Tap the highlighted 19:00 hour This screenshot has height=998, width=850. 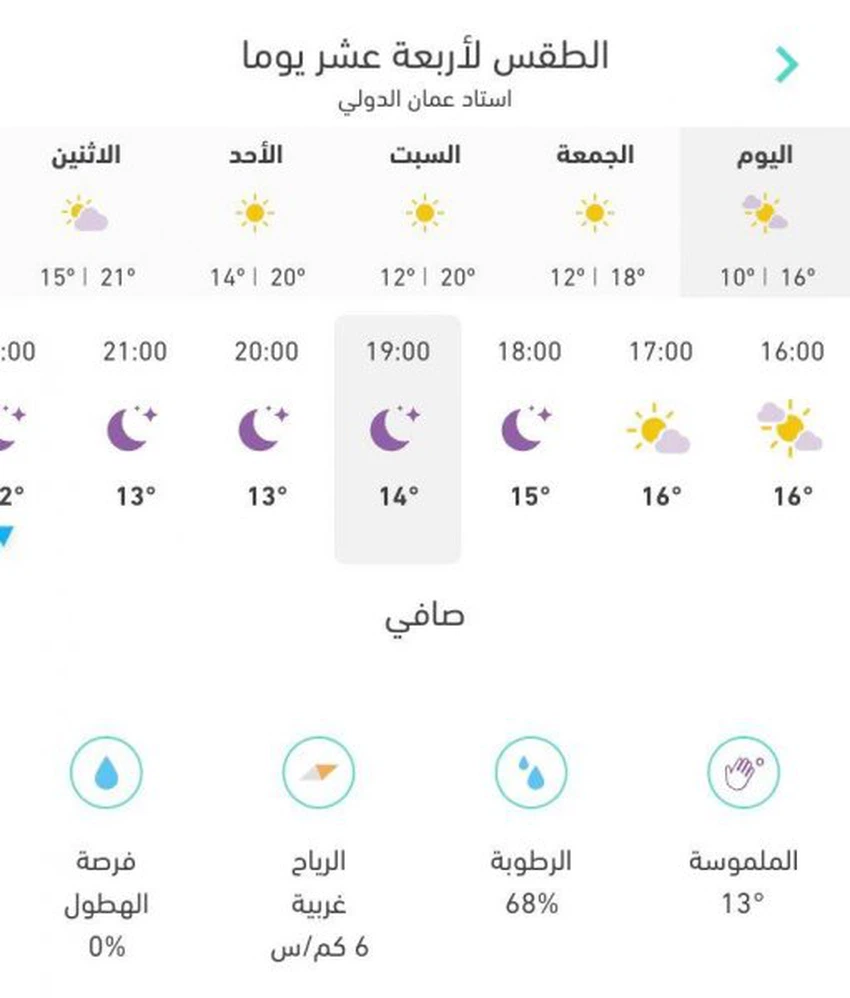[x=397, y=438]
